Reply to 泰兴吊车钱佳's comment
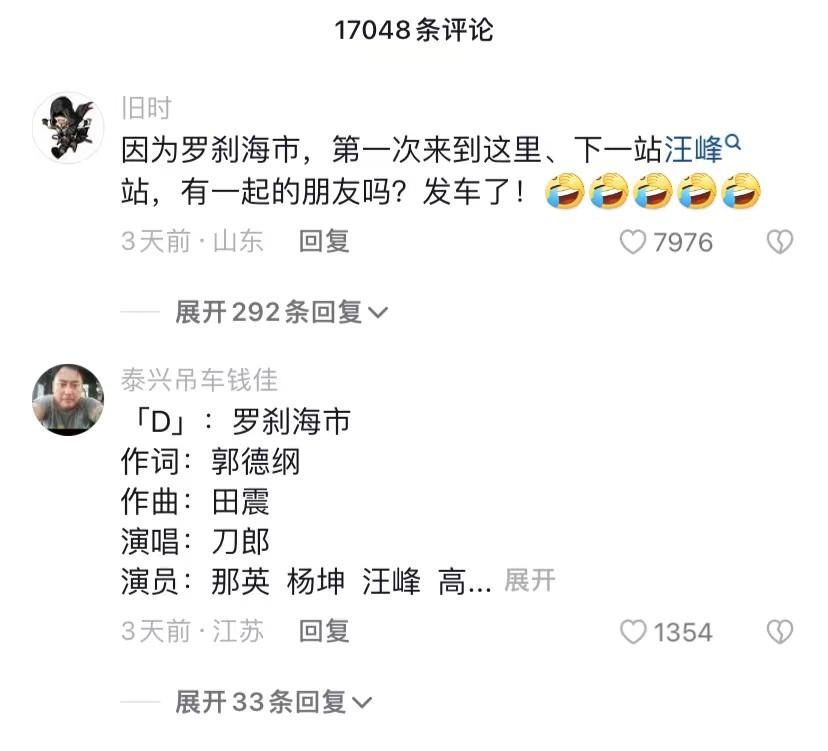 click(324, 631)
